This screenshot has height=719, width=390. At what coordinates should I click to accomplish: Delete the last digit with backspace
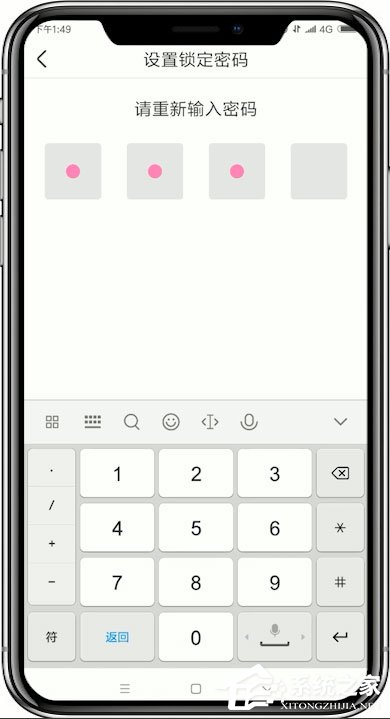[340, 473]
